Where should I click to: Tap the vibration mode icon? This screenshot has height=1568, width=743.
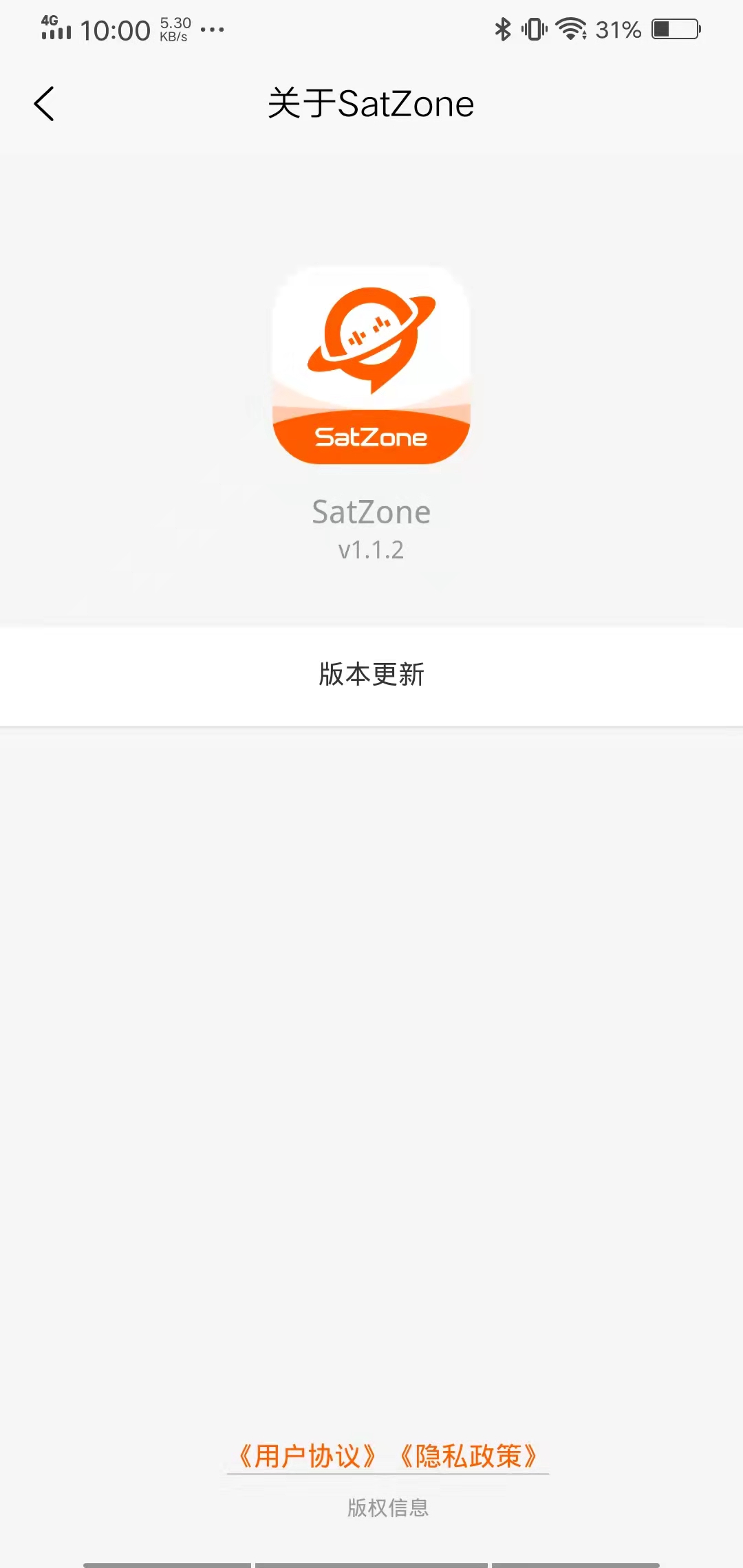click(x=535, y=29)
